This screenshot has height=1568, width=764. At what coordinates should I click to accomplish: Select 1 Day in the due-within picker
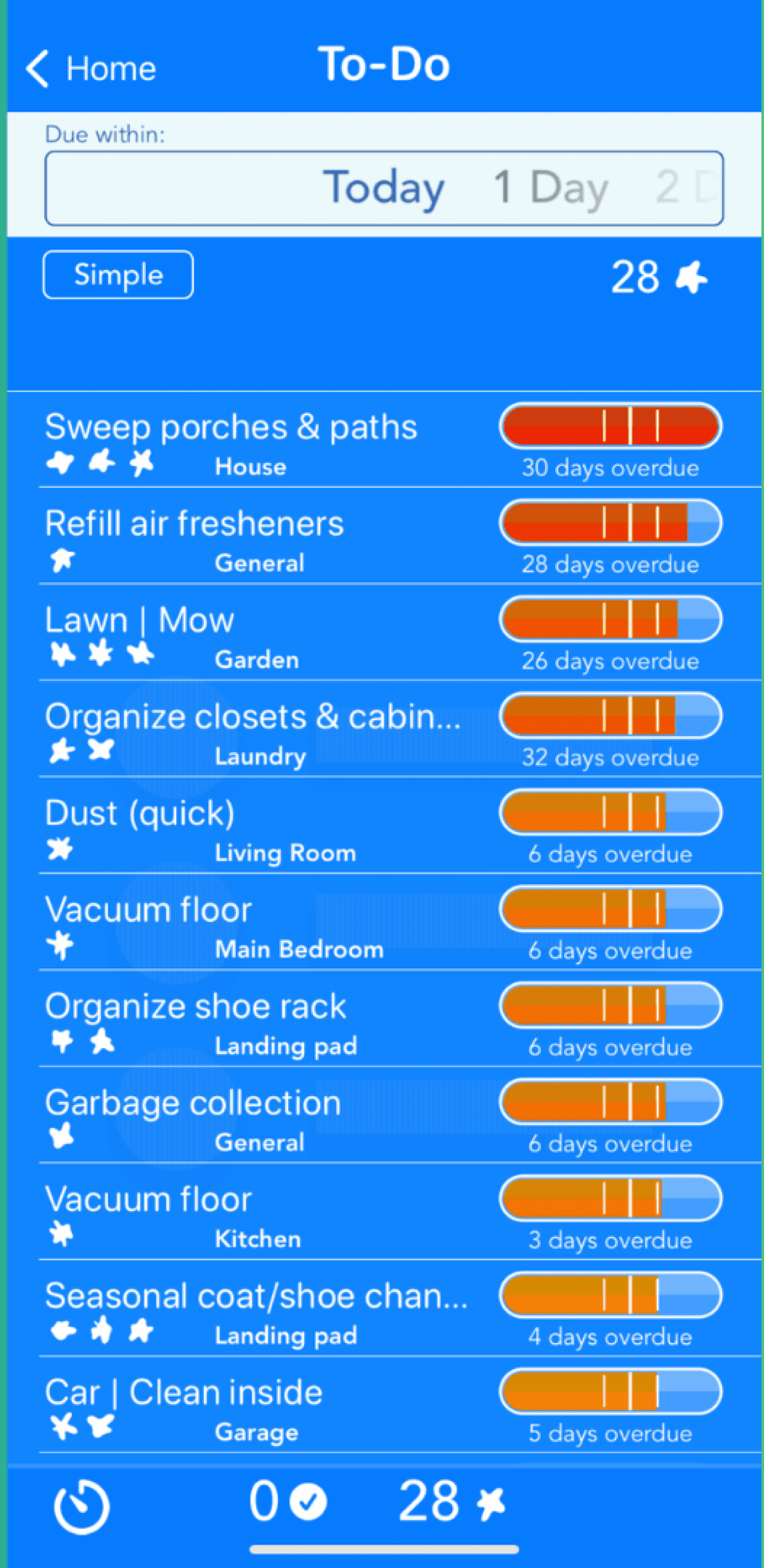pos(550,188)
